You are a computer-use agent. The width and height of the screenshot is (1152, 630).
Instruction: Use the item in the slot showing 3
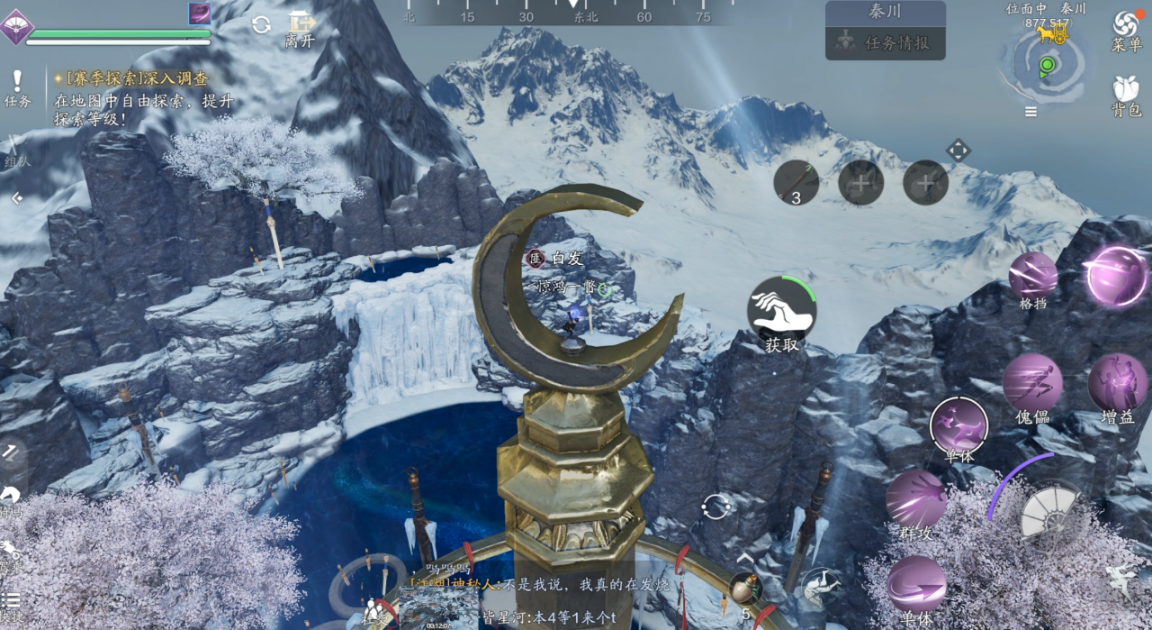click(x=796, y=183)
